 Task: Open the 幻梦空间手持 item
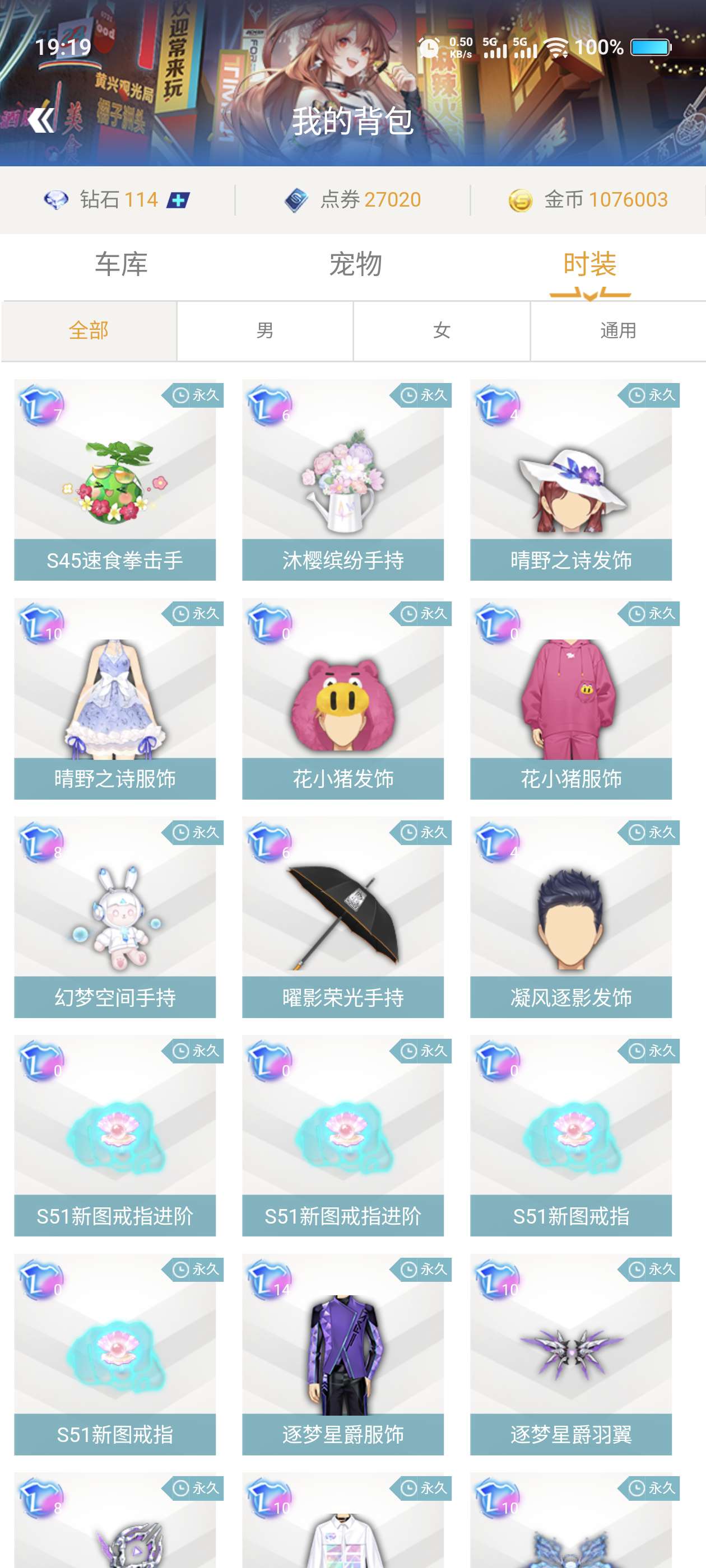115,917
